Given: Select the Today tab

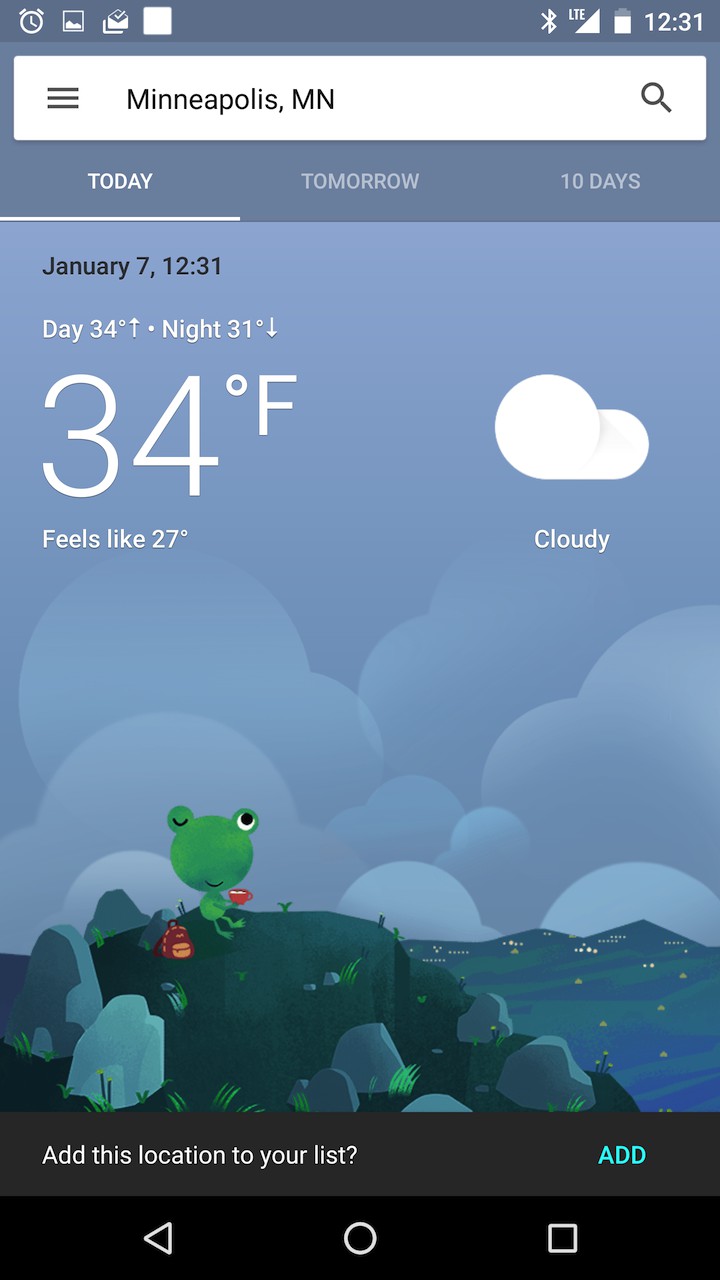Looking at the screenshot, I should 120,181.
